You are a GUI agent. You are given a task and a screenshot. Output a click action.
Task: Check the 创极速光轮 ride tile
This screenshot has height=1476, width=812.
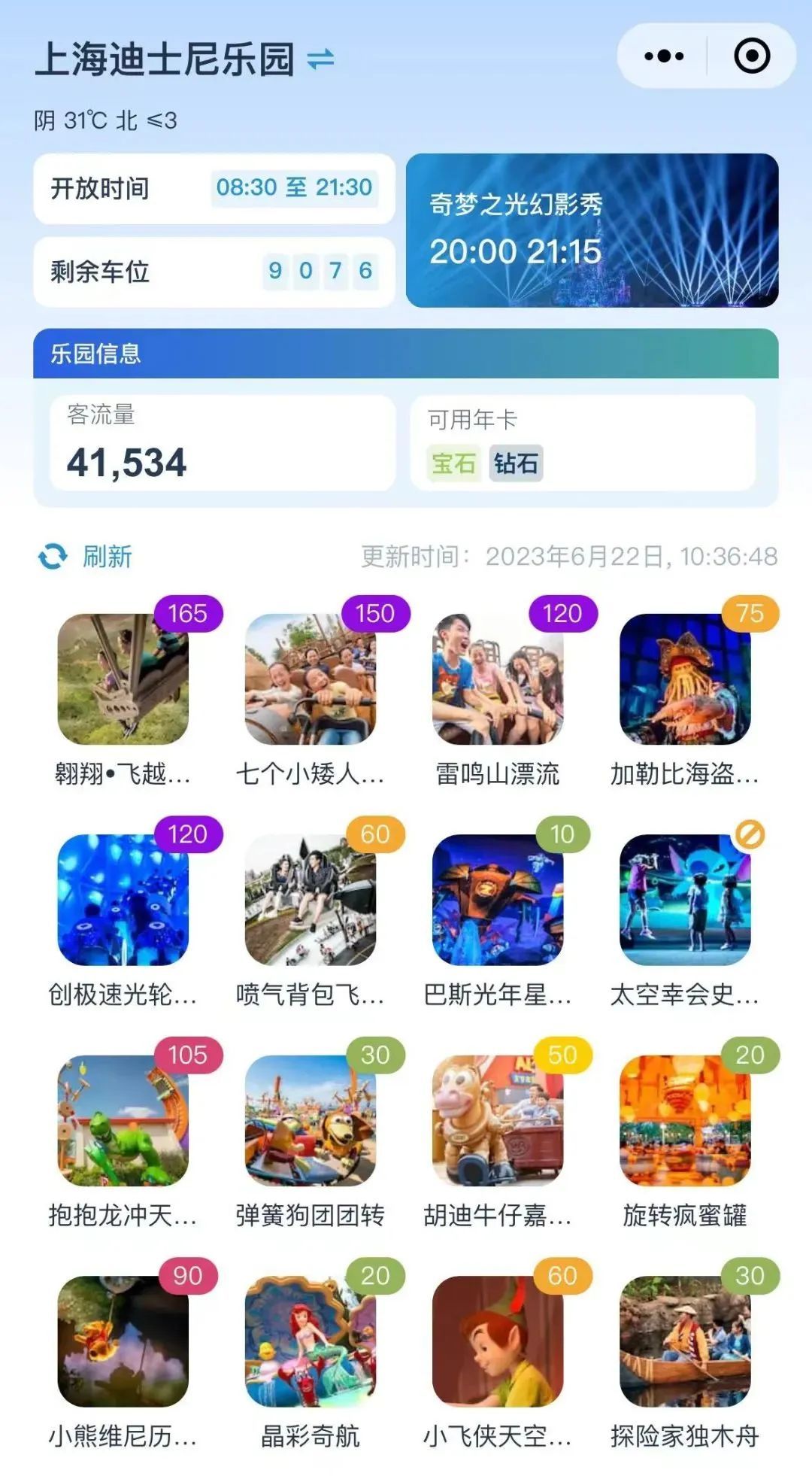(123, 900)
